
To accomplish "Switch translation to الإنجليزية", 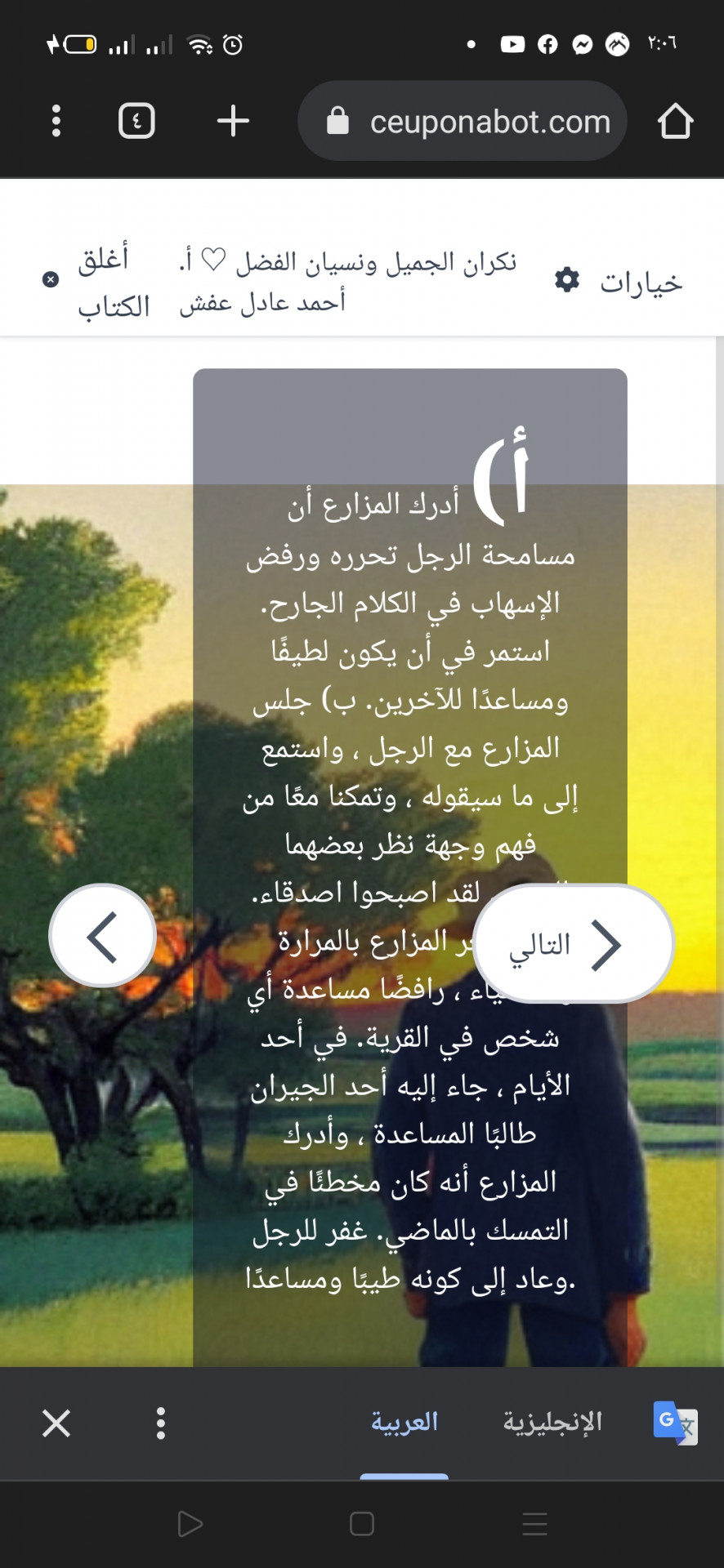I will (x=552, y=1422).
